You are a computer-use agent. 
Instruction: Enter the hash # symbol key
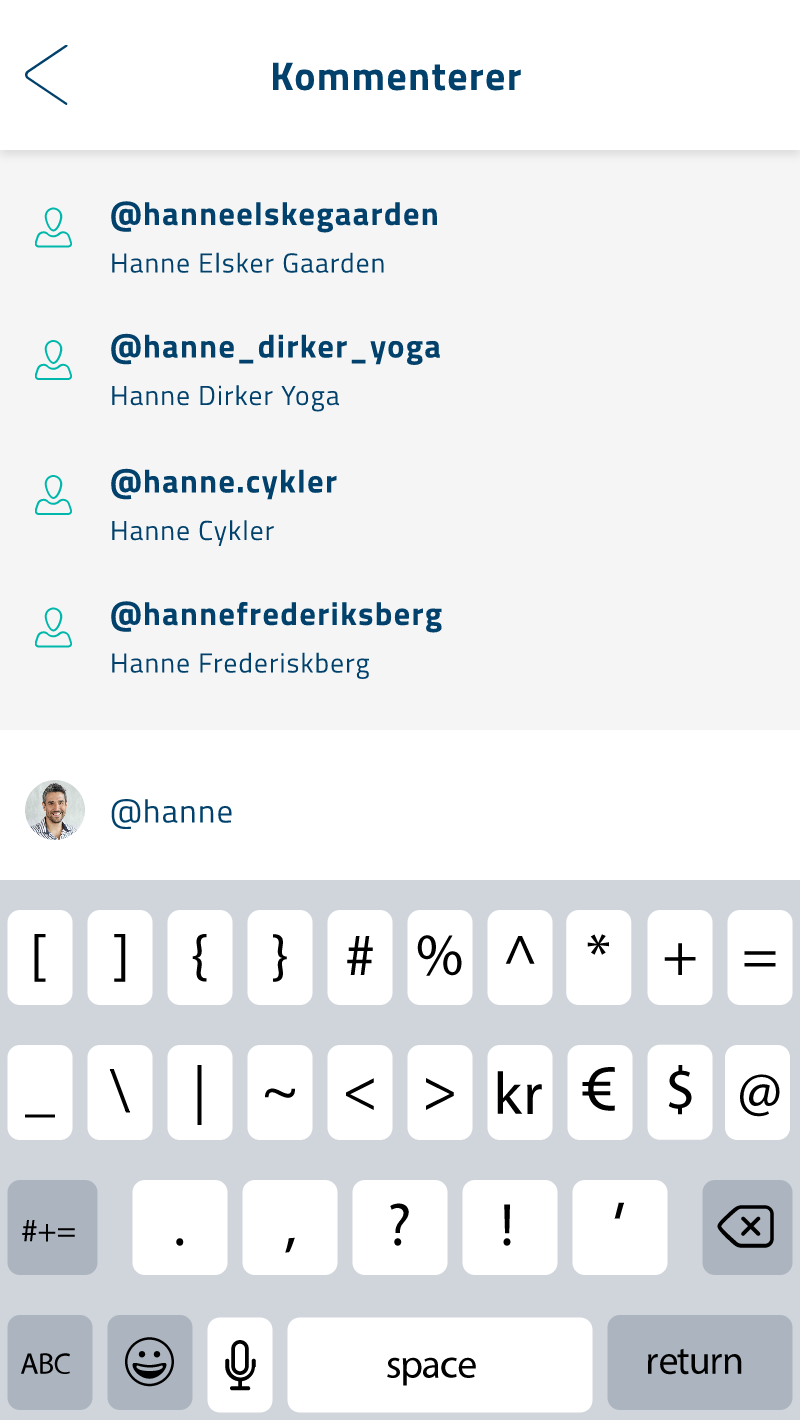(x=359, y=958)
